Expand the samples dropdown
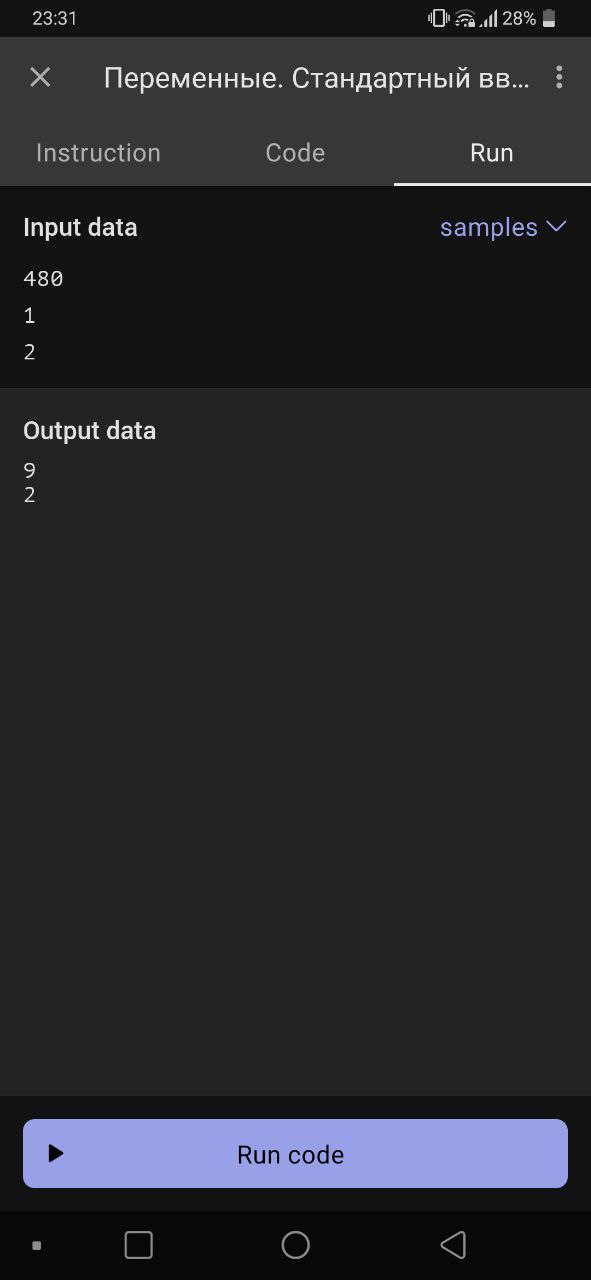Image resolution: width=591 pixels, height=1280 pixels. click(x=503, y=227)
